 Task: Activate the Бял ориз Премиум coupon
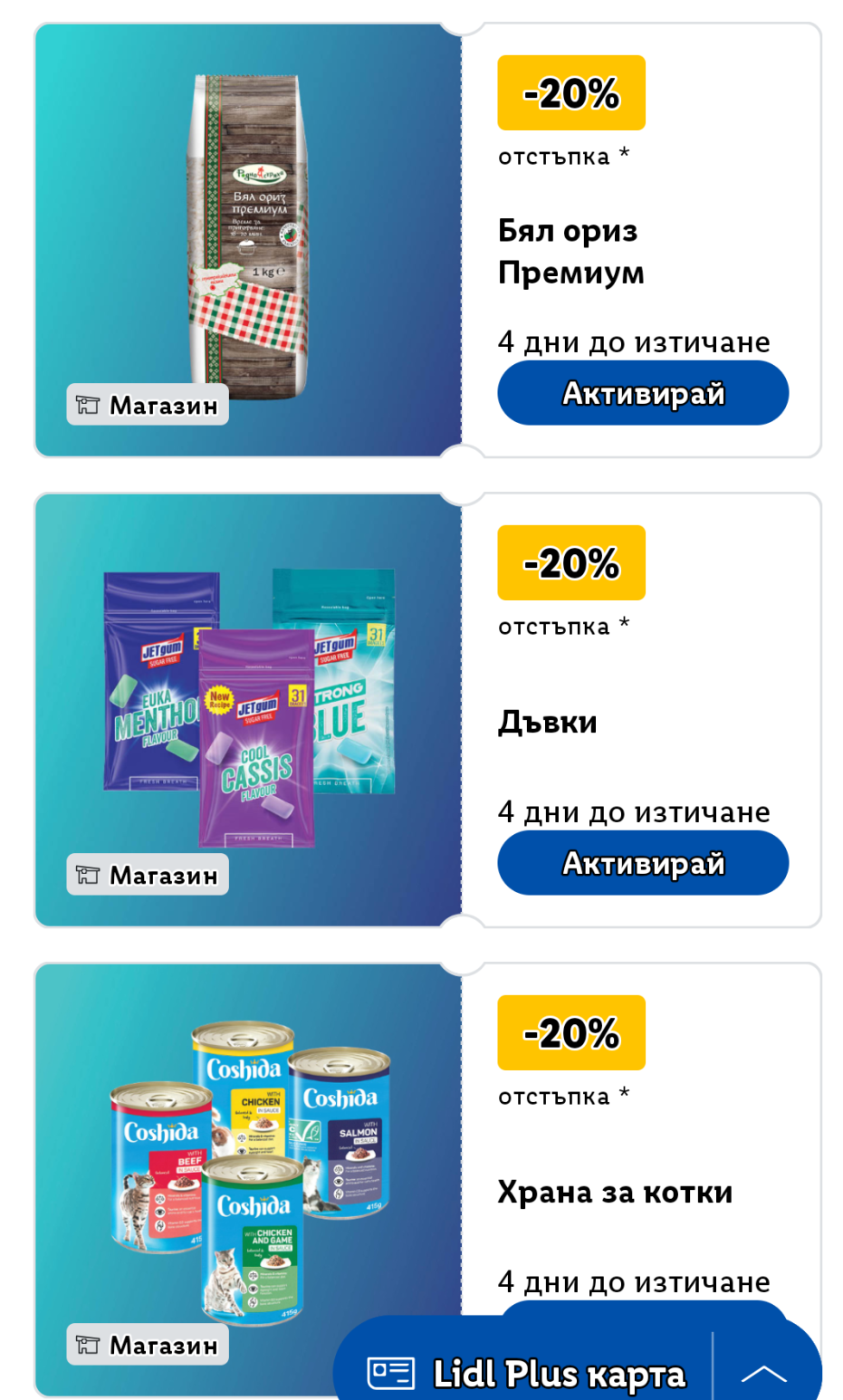pyautogui.click(x=643, y=393)
